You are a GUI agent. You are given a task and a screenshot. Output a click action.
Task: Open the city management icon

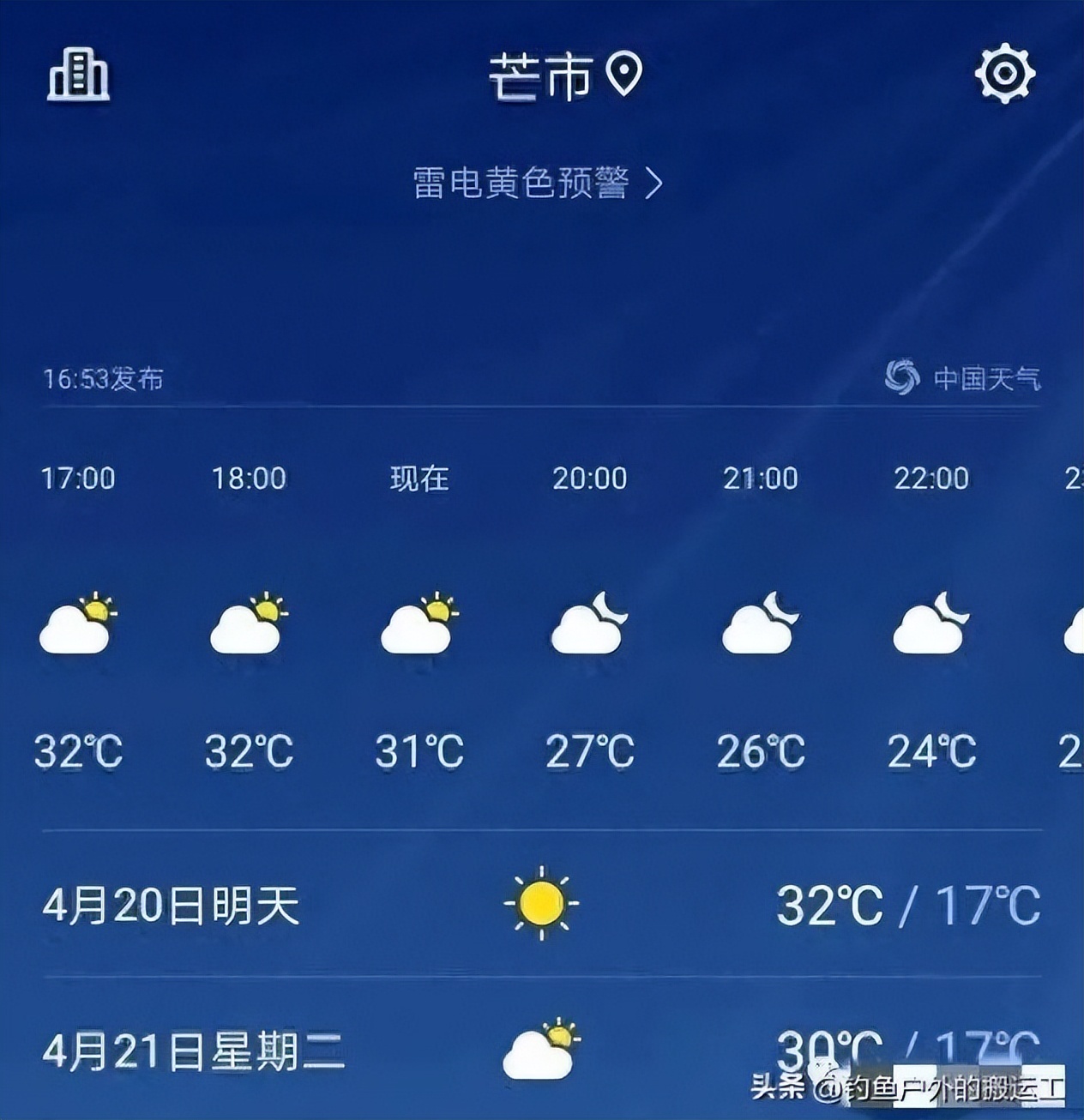click(x=78, y=74)
